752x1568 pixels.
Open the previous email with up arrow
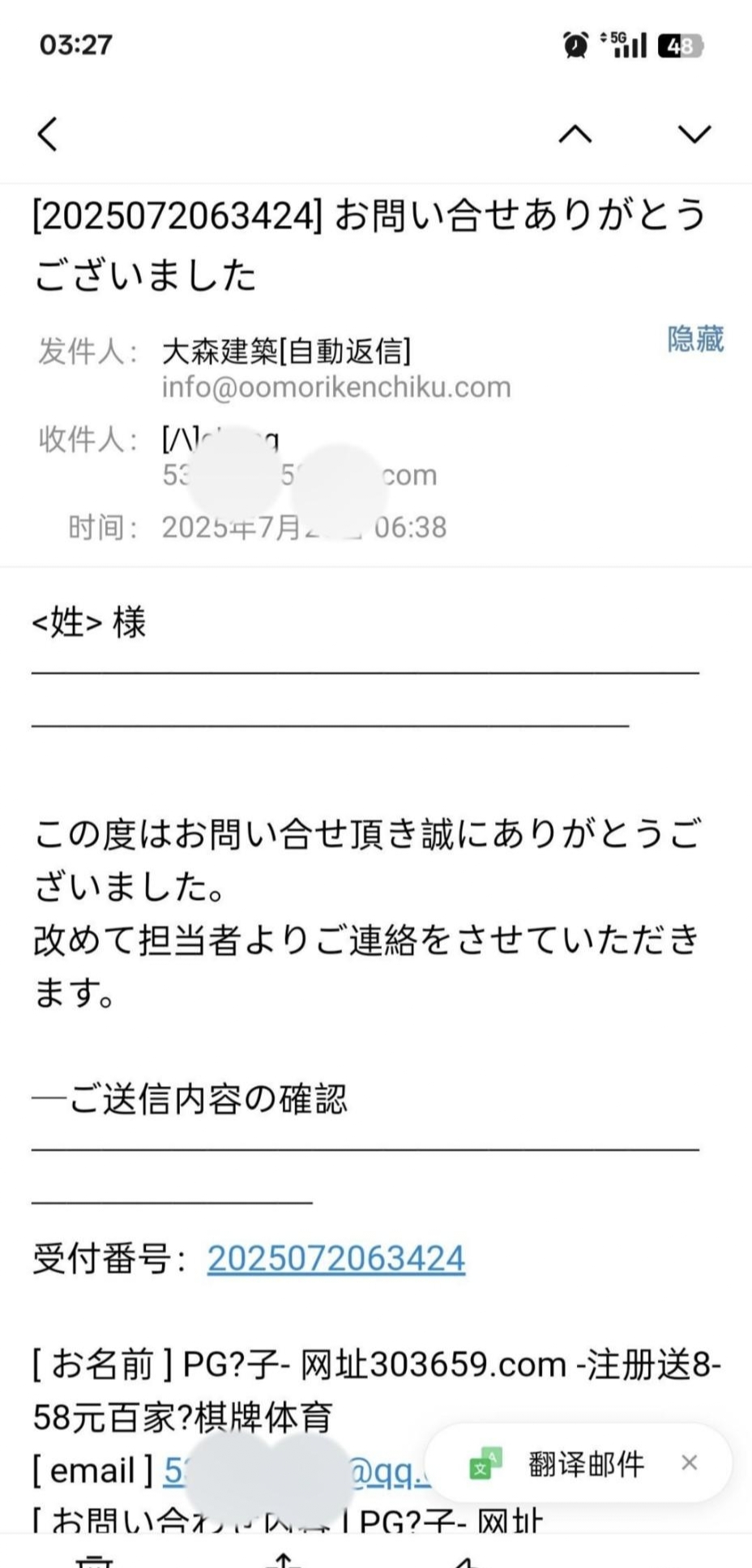pos(575,134)
